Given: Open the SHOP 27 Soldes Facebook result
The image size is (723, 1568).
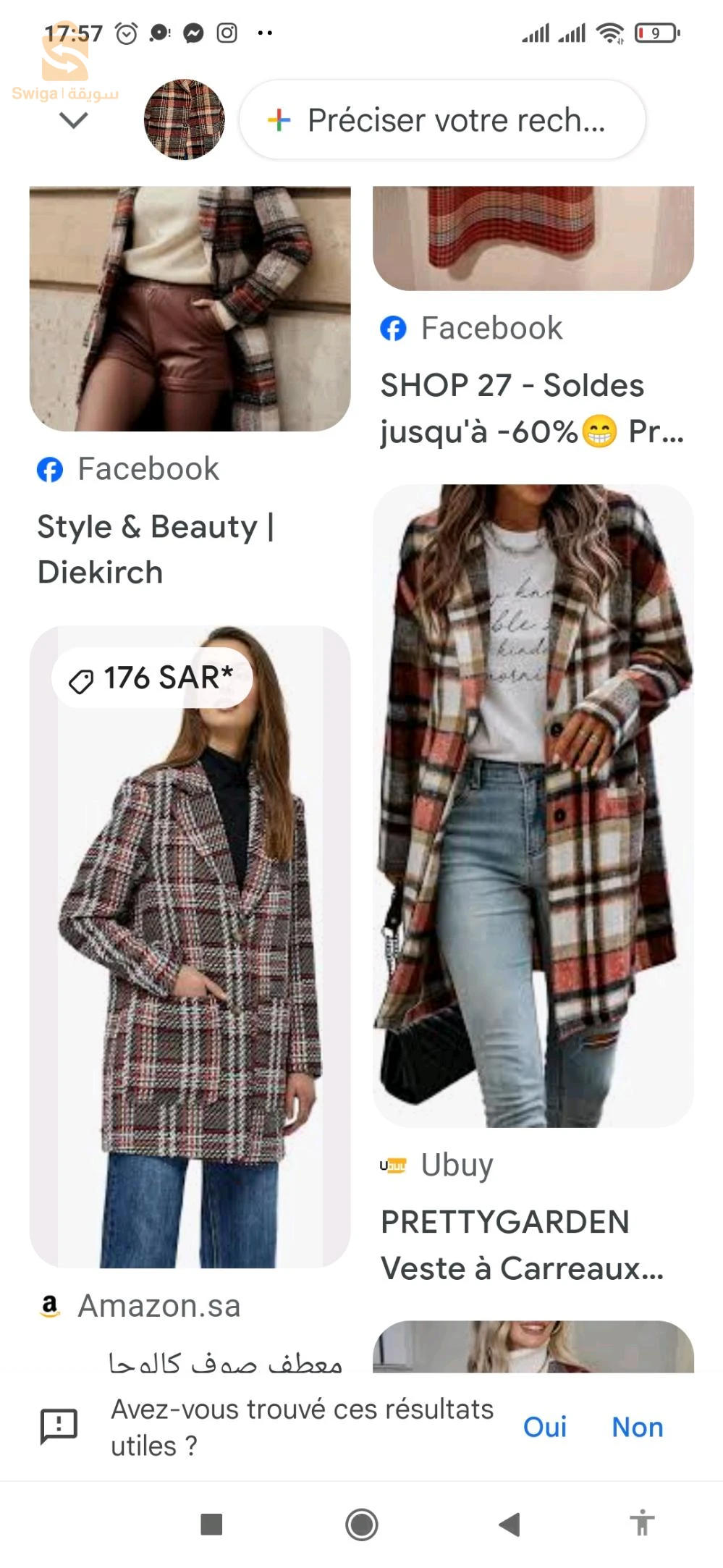Looking at the screenshot, I should [x=531, y=408].
